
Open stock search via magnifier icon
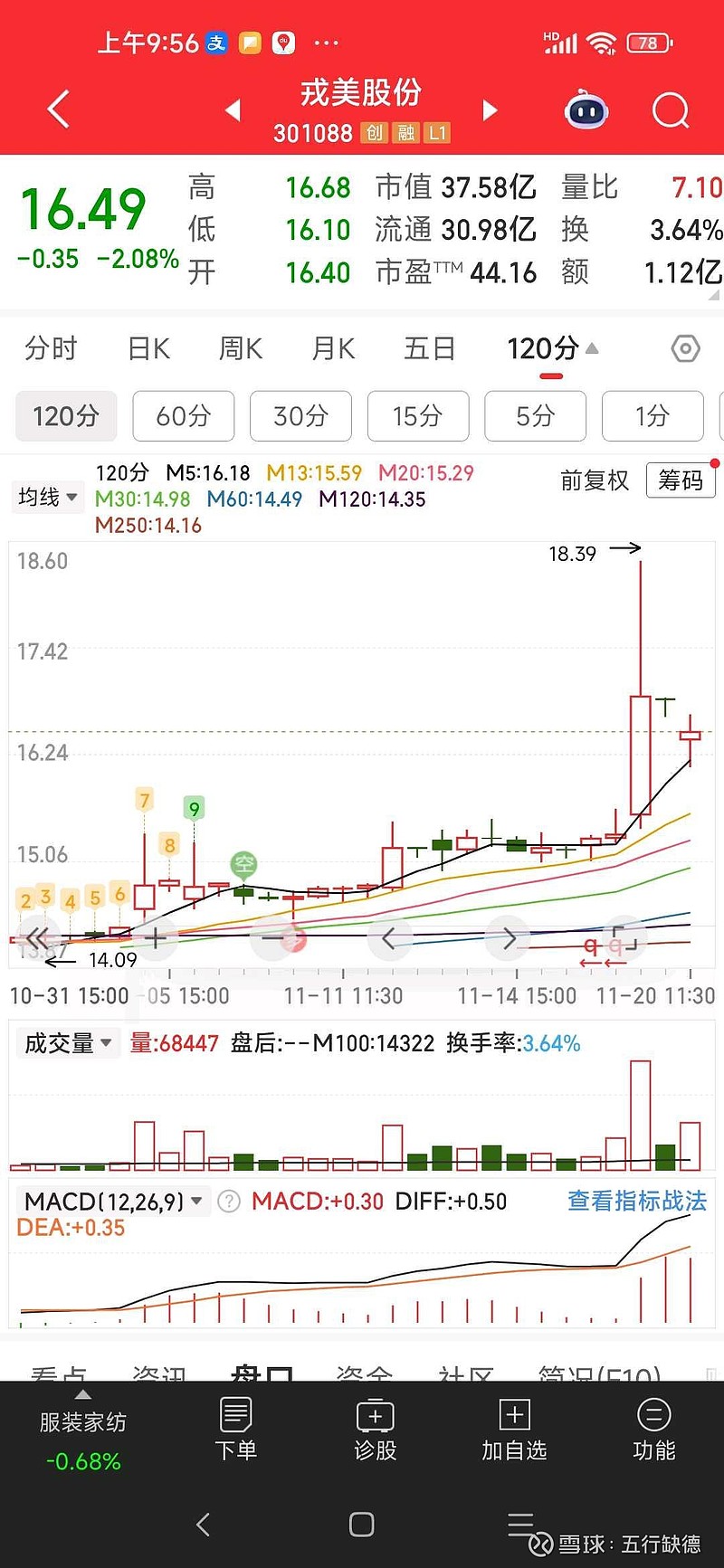670,109
